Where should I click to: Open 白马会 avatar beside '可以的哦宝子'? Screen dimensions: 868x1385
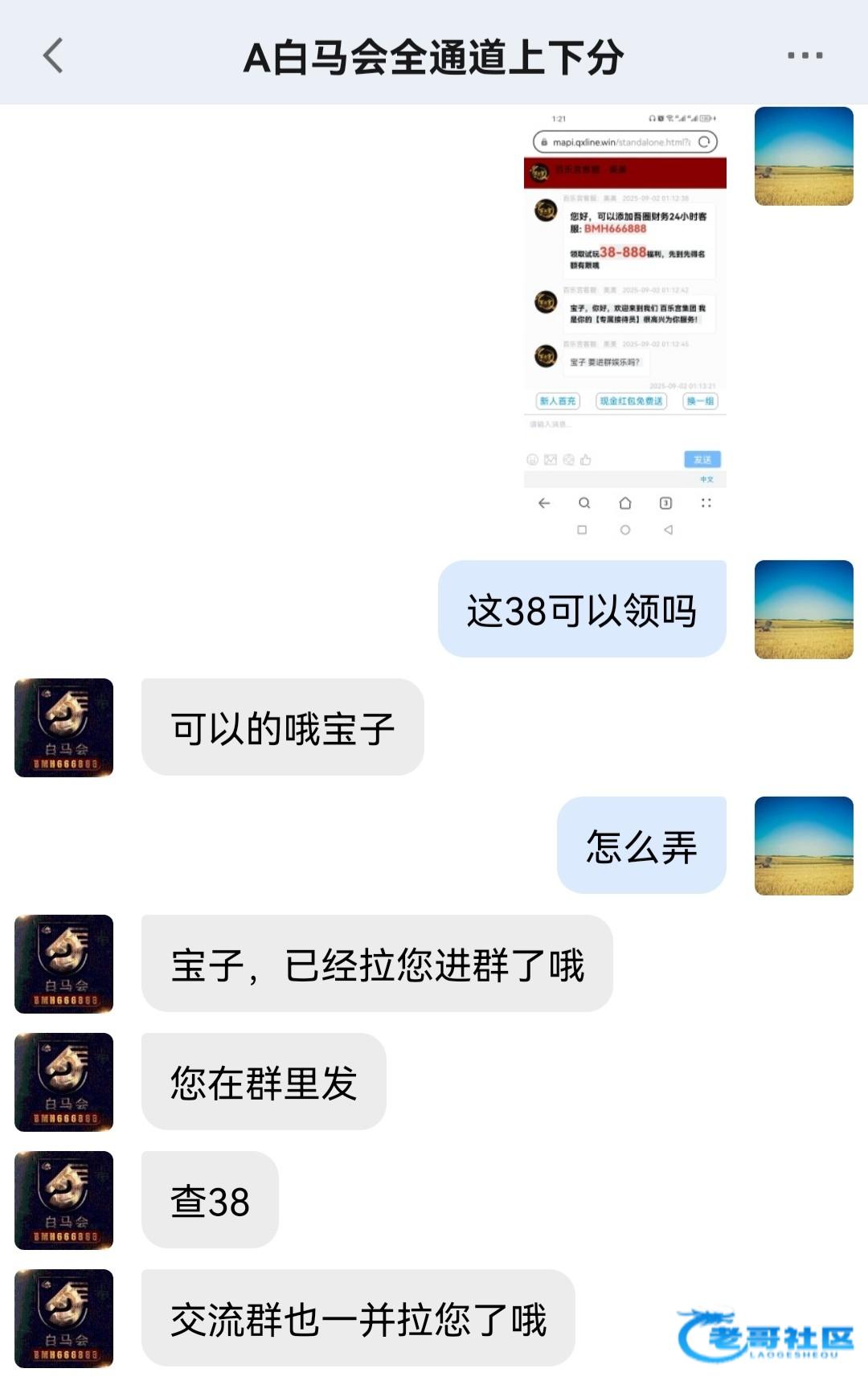pyautogui.click(x=64, y=727)
